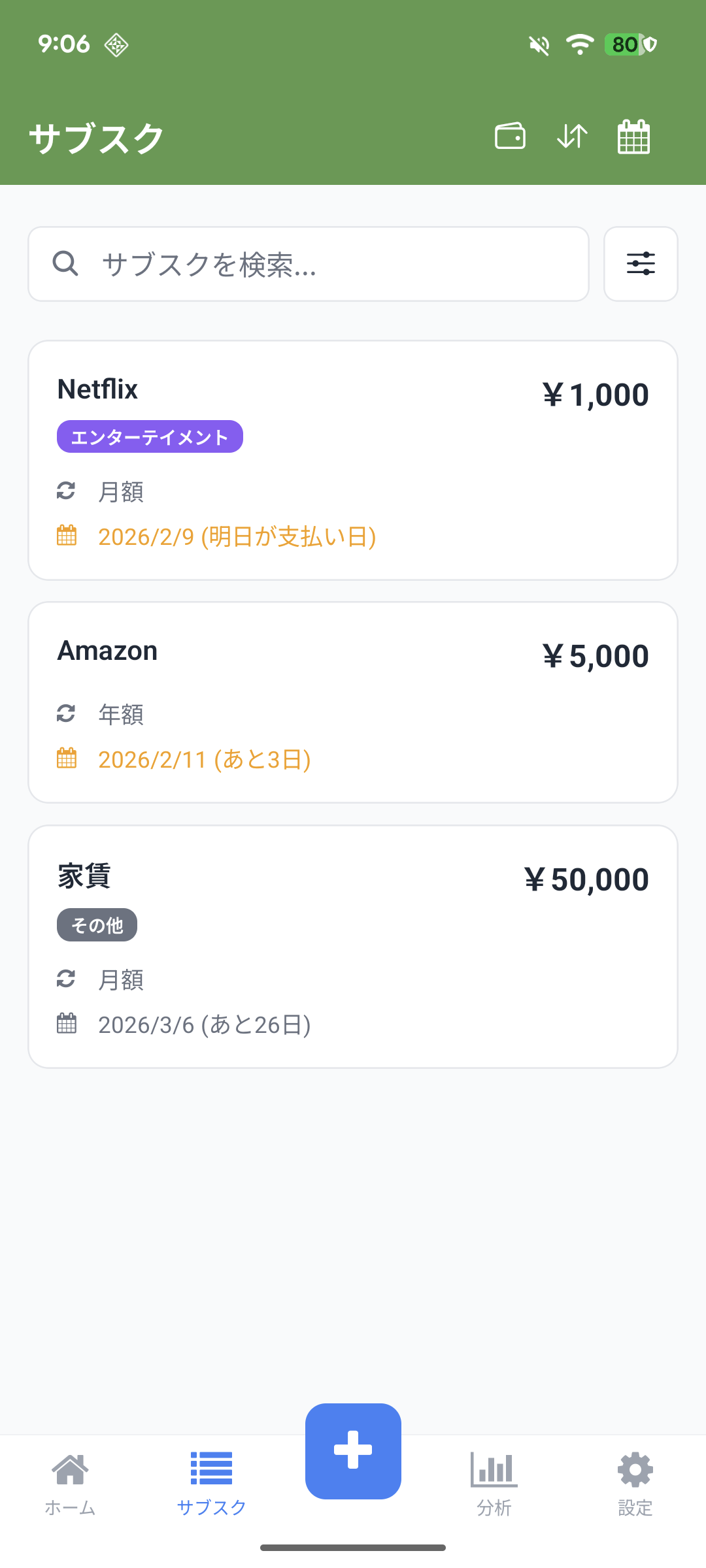
Task: Click the sort arrows icon in the header
Action: click(571, 136)
